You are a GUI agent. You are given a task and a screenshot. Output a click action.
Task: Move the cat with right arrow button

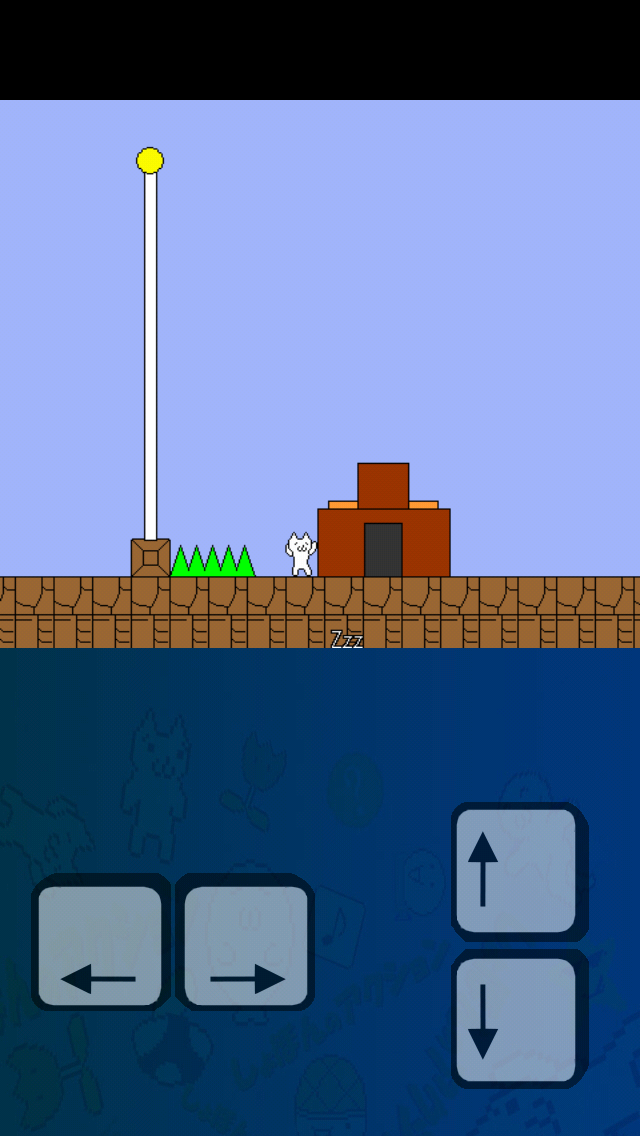tap(246, 944)
